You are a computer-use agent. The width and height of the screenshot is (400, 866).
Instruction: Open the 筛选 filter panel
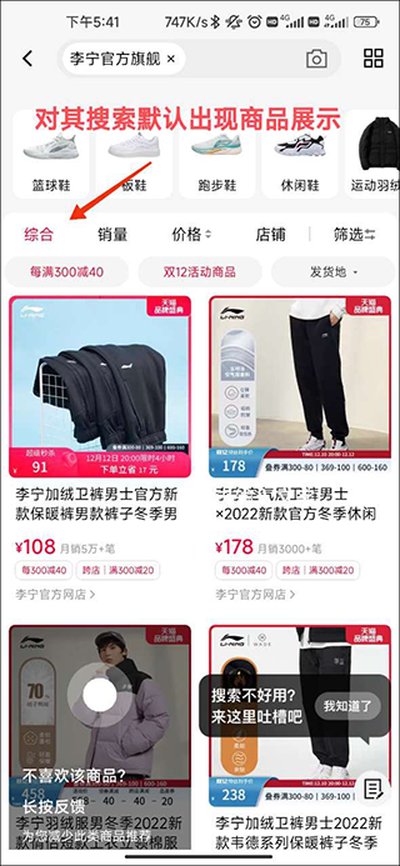[x=355, y=235]
